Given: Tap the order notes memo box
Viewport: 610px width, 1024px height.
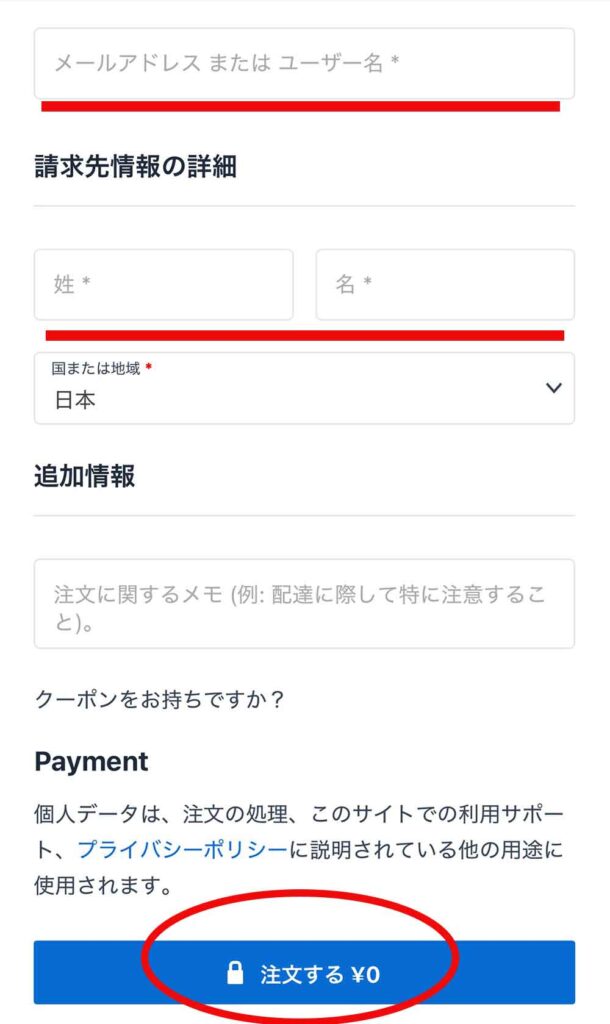Looking at the screenshot, I should pyautogui.click(x=304, y=603).
